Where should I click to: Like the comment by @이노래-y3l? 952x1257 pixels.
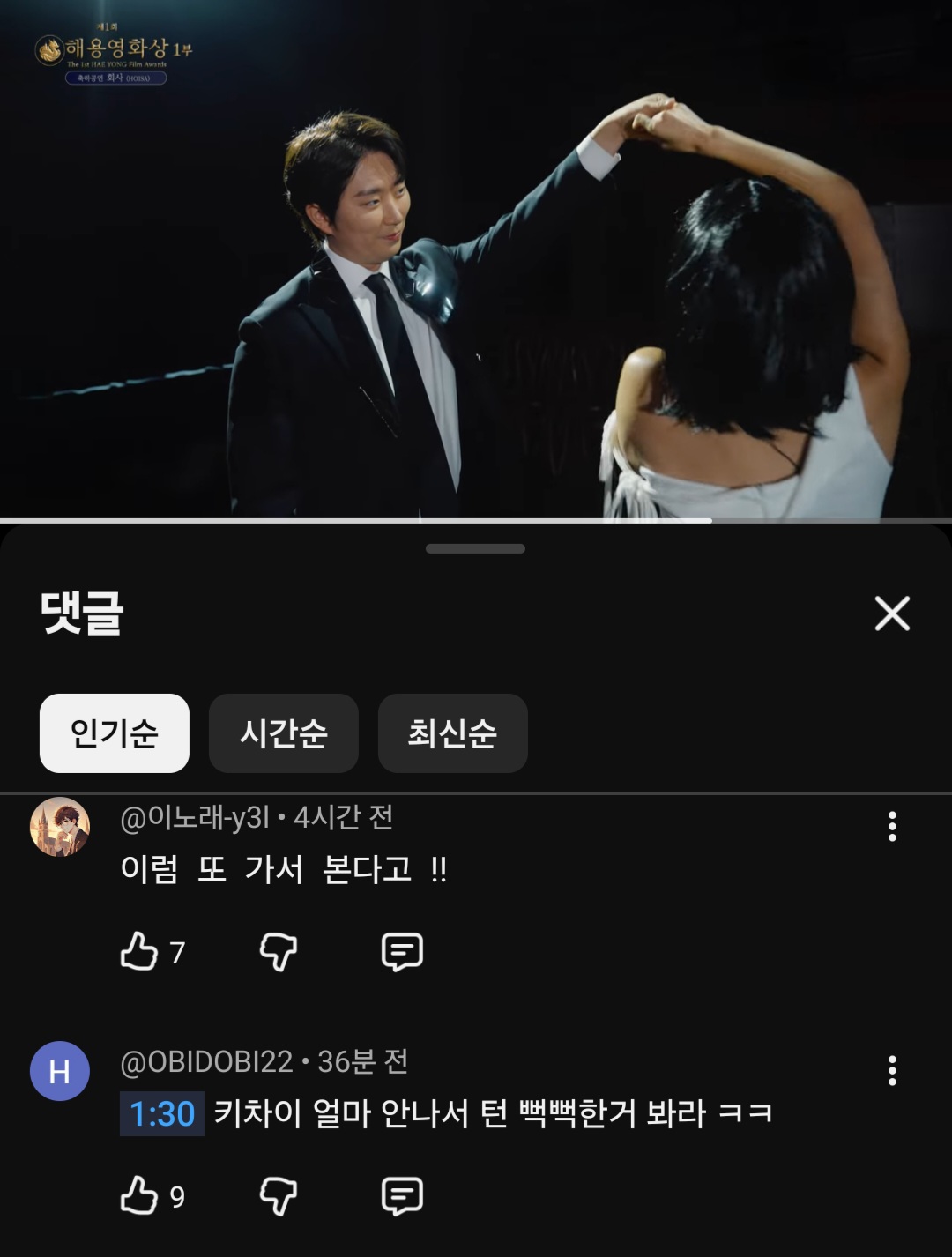[139, 952]
